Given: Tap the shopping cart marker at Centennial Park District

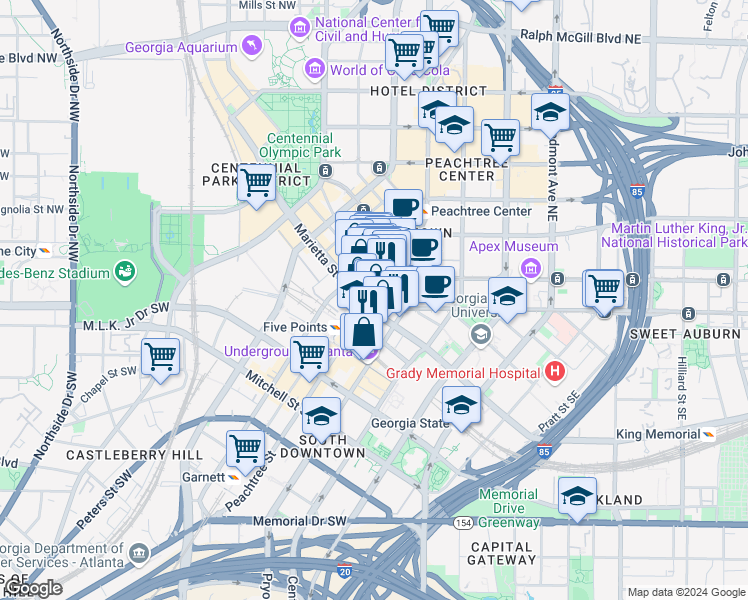Looking at the screenshot, I should tap(257, 186).
